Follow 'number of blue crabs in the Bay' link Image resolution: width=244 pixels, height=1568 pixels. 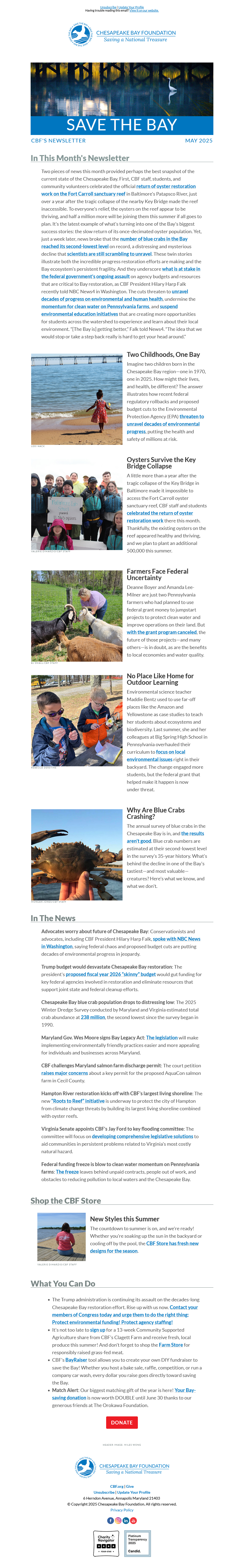(x=154, y=239)
